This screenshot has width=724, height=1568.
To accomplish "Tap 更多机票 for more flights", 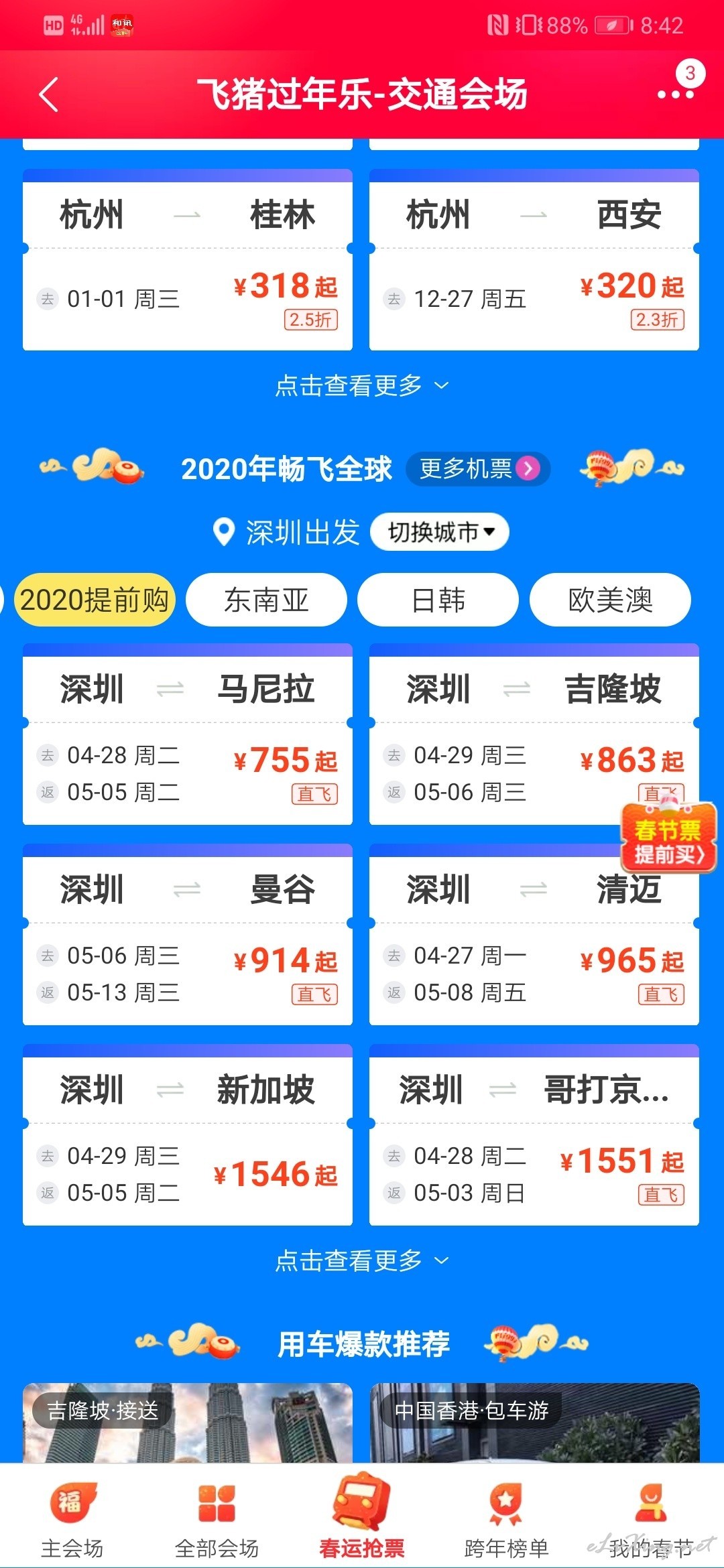I will coord(478,468).
